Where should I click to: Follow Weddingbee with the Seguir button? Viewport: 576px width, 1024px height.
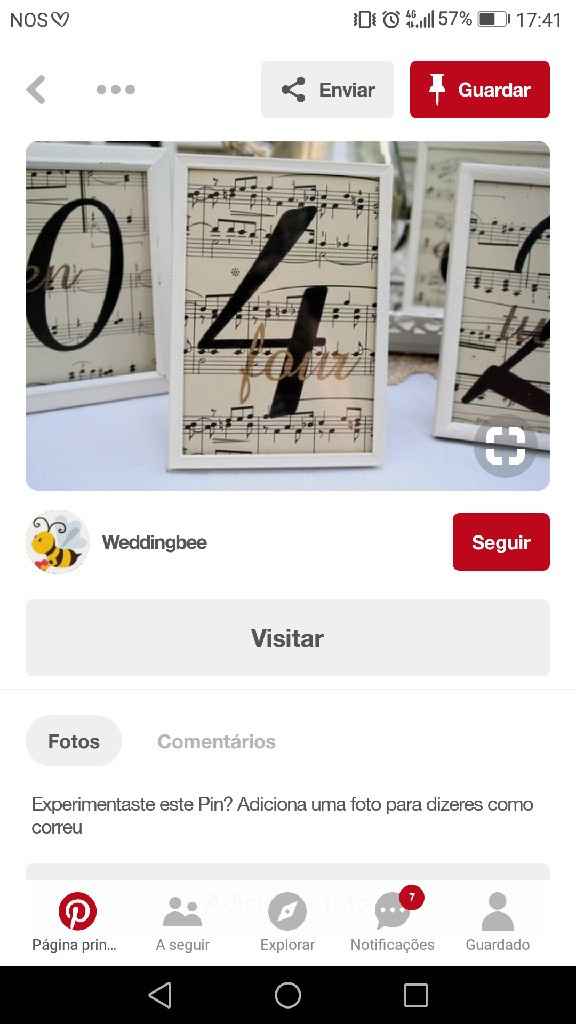click(502, 542)
